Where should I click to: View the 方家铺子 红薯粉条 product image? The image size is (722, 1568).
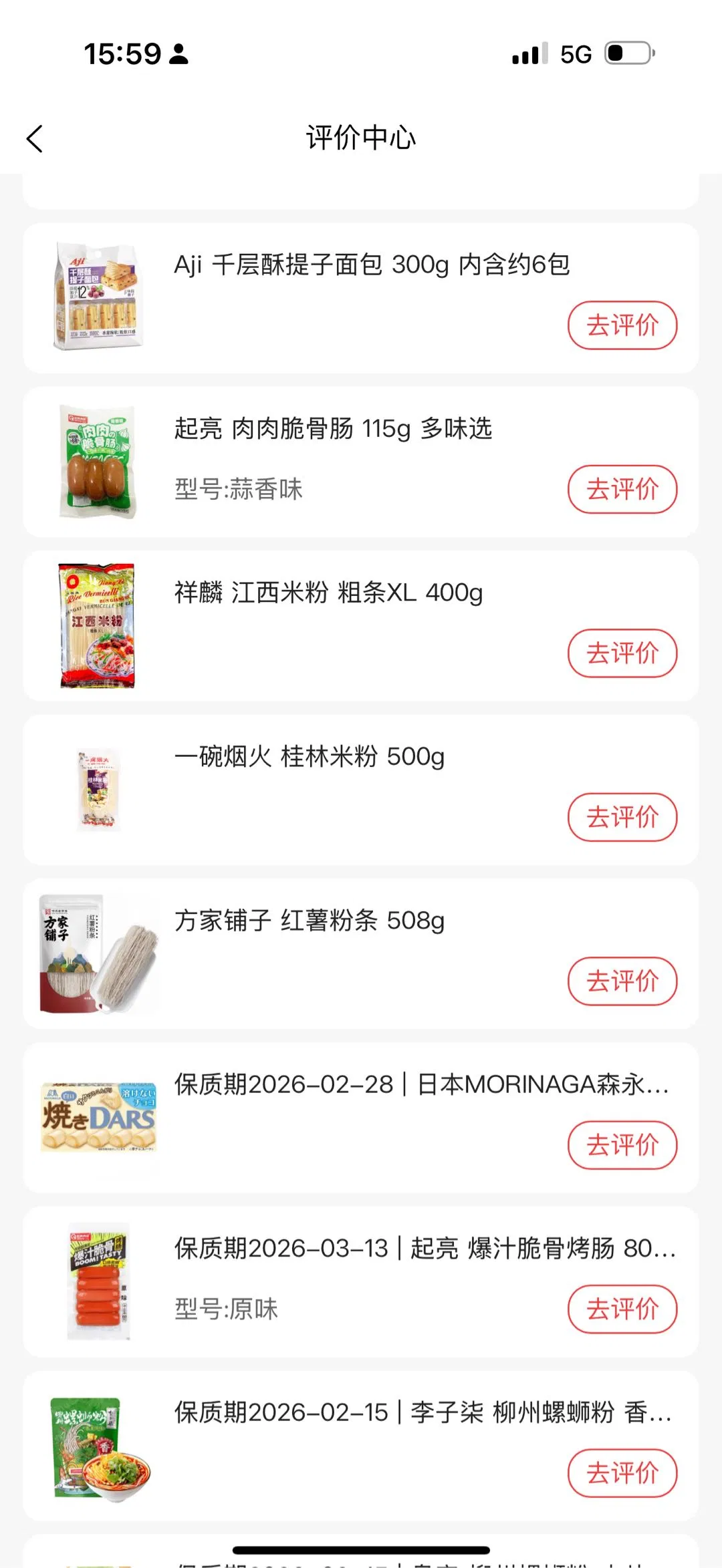98,953
